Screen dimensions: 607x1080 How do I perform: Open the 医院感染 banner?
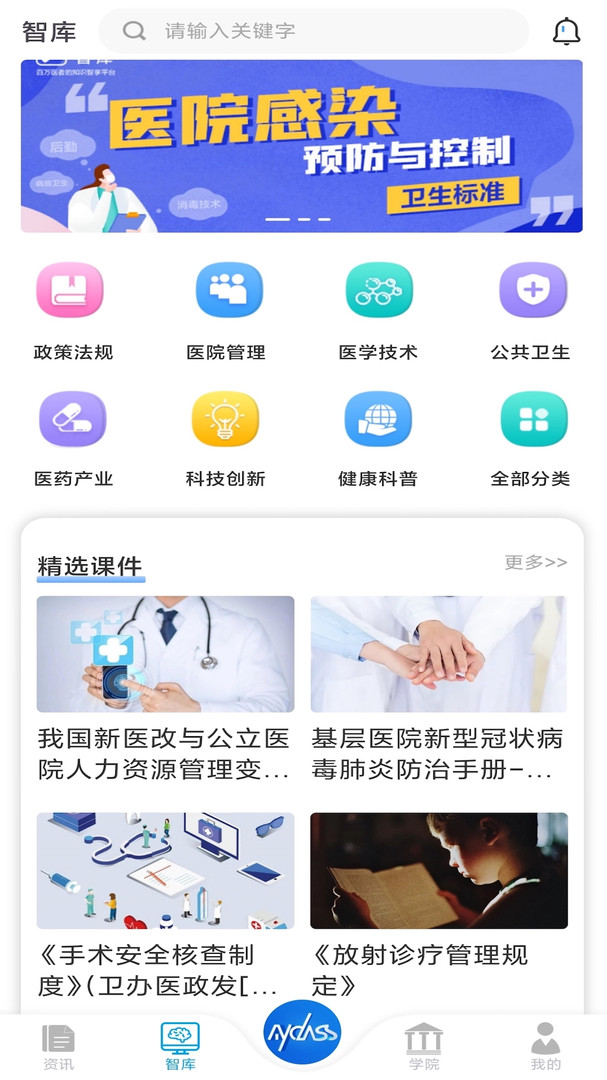click(302, 146)
